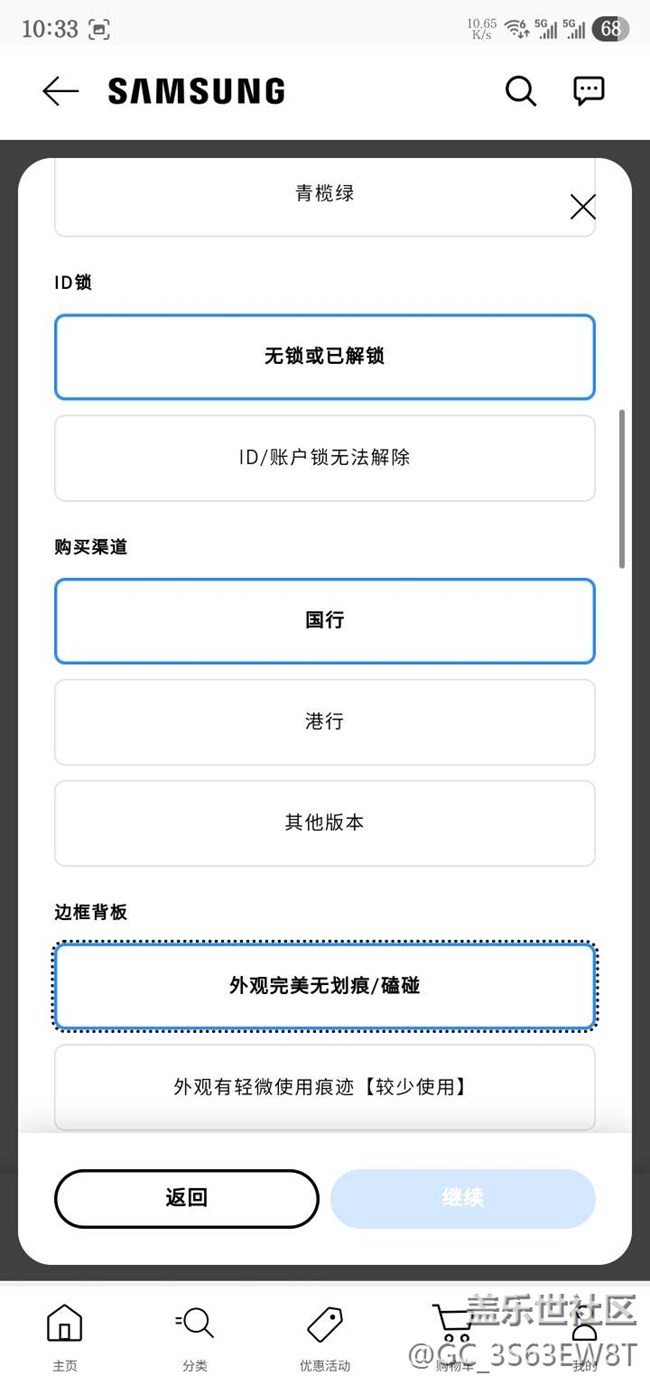Open the search magnifier icon
Viewport: 650px width, 1394px height.
click(x=520, y=91)
